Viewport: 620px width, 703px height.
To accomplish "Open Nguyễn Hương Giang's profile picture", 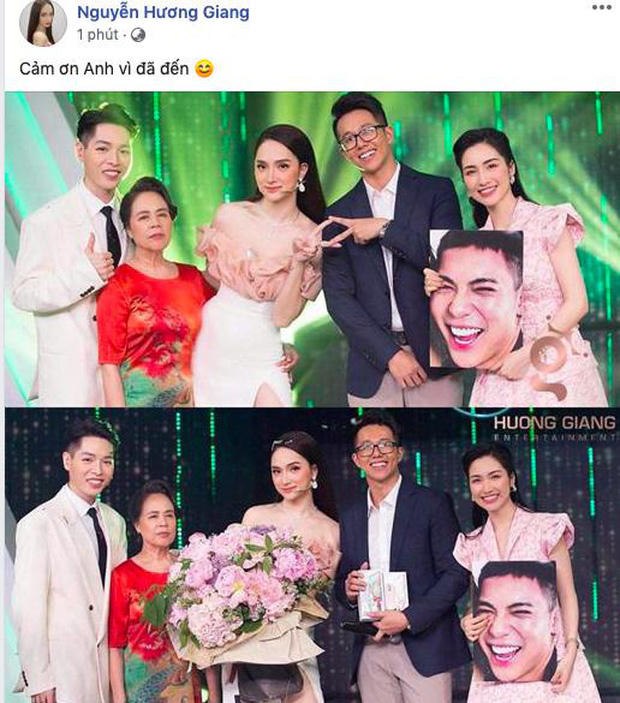I will coord(43,22).
